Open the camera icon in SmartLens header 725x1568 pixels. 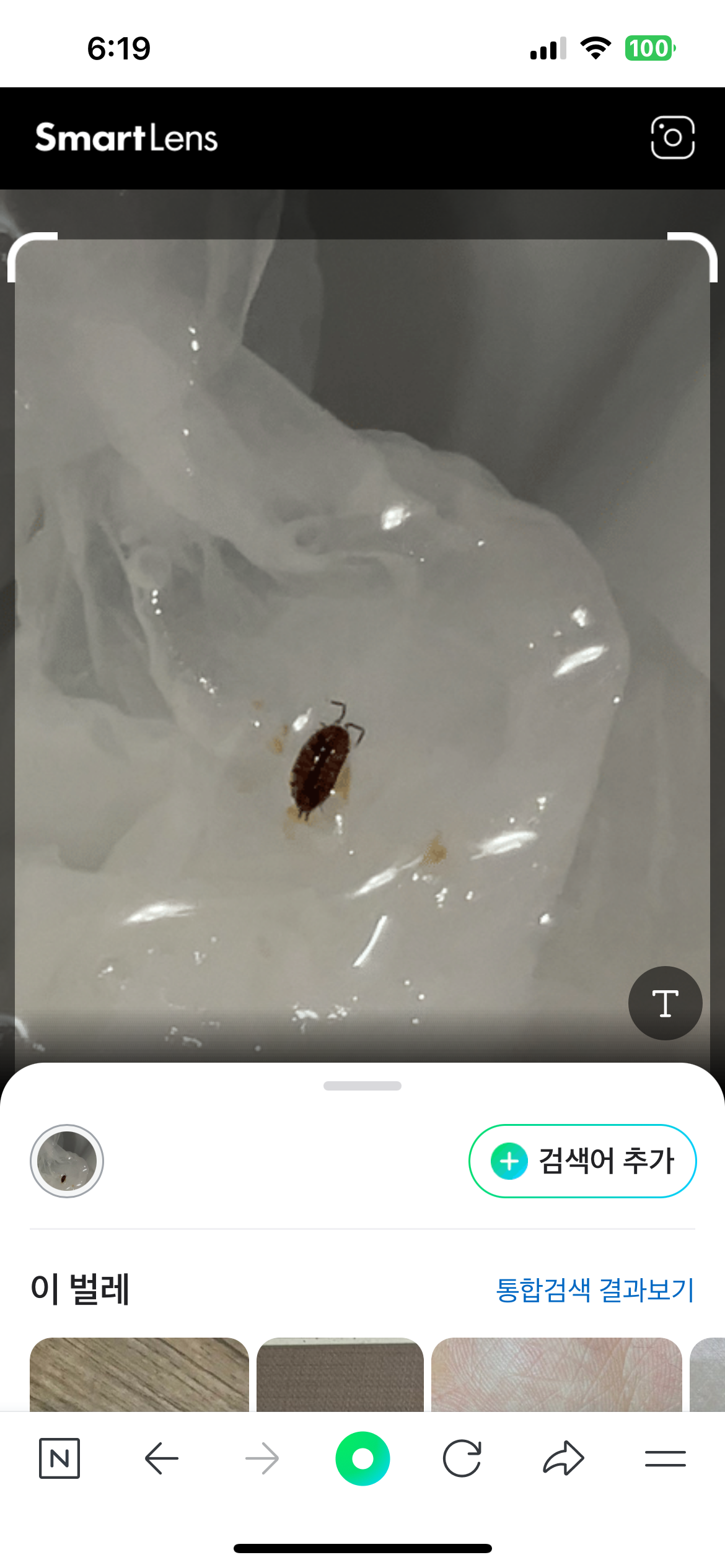coord(672,137)
